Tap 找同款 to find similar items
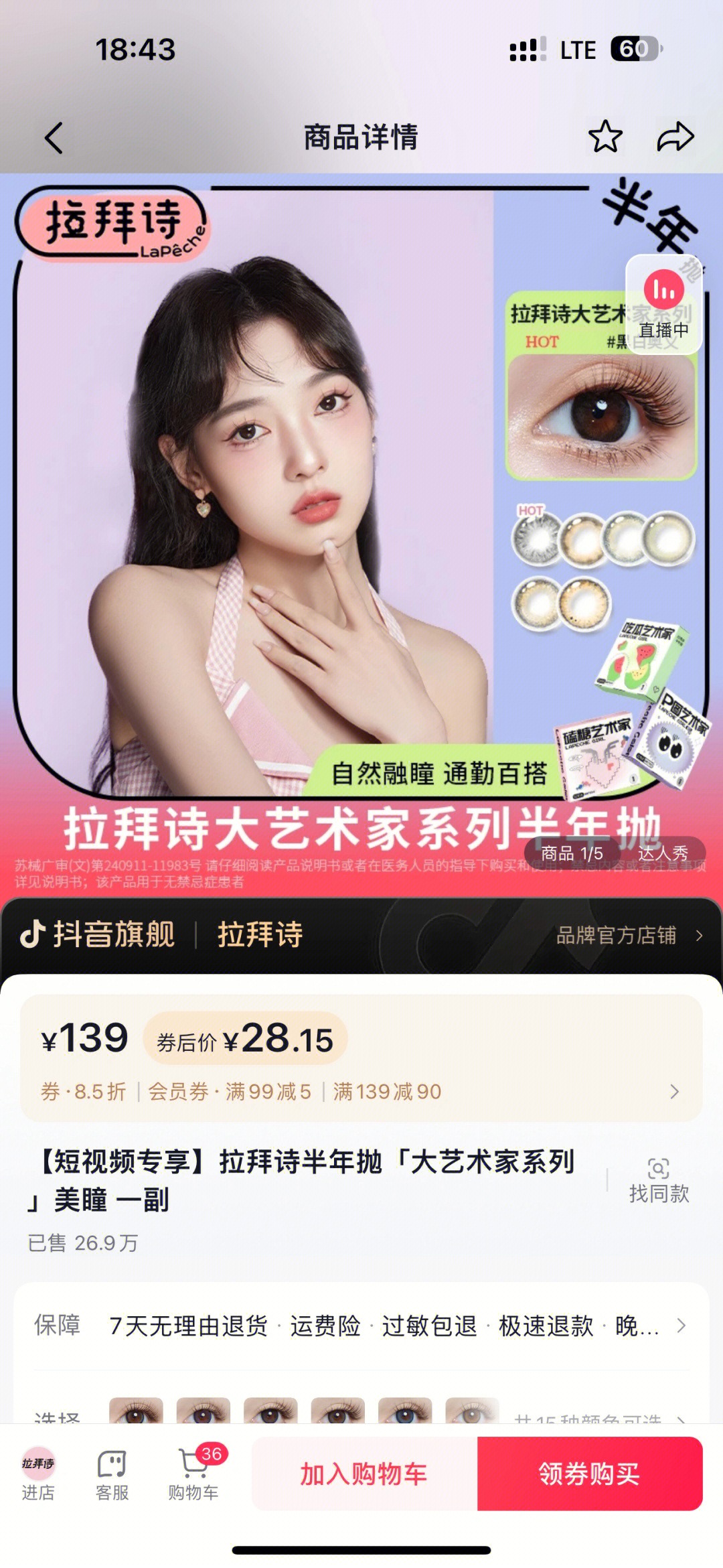 click(x=658, y=1182)
